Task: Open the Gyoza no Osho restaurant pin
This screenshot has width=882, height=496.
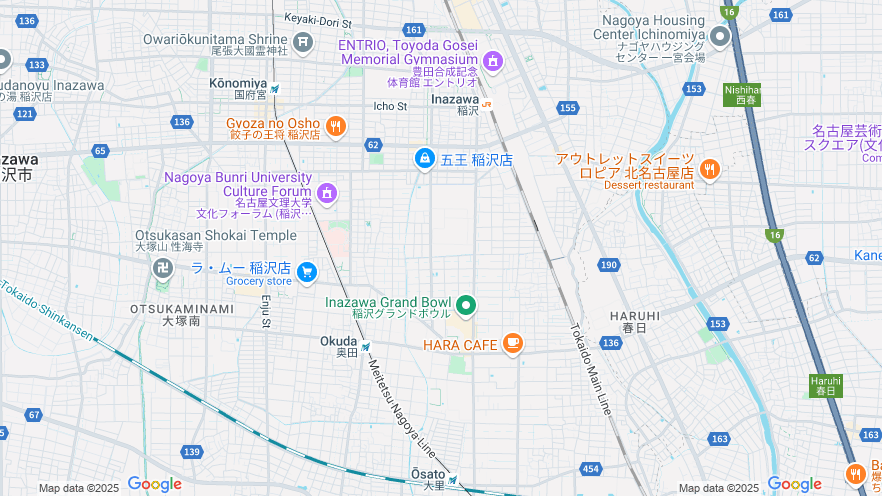Action: [335, 127]
